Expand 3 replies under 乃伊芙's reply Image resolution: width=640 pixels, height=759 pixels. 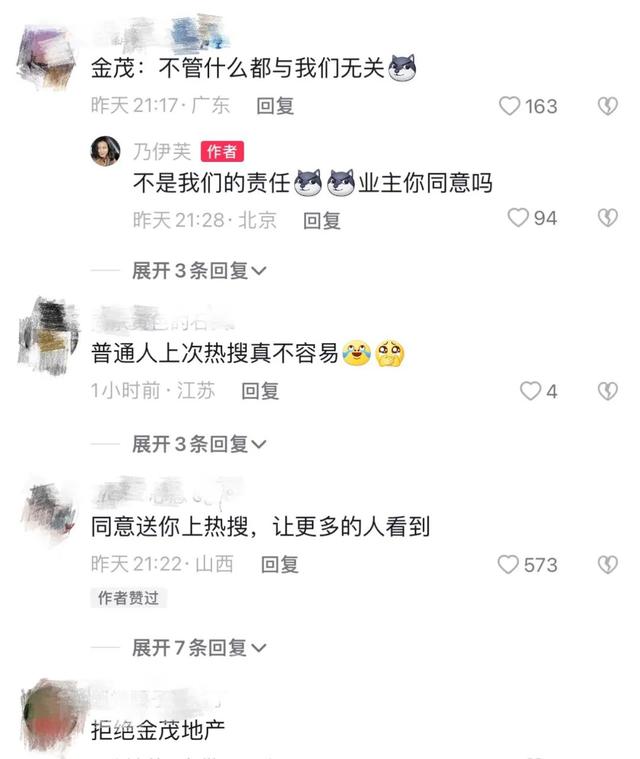(199, 270)
